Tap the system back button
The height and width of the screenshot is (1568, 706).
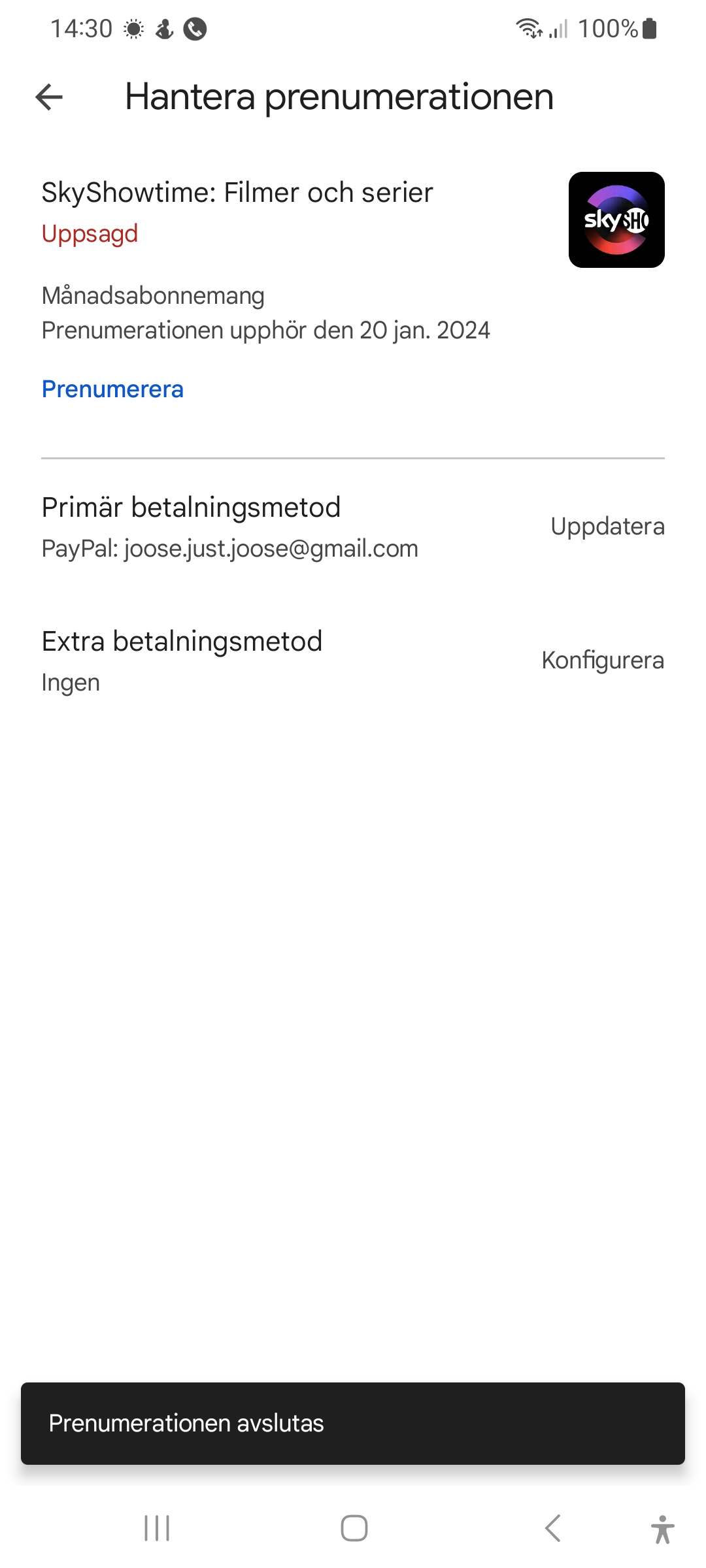[x=552, y=1528]
